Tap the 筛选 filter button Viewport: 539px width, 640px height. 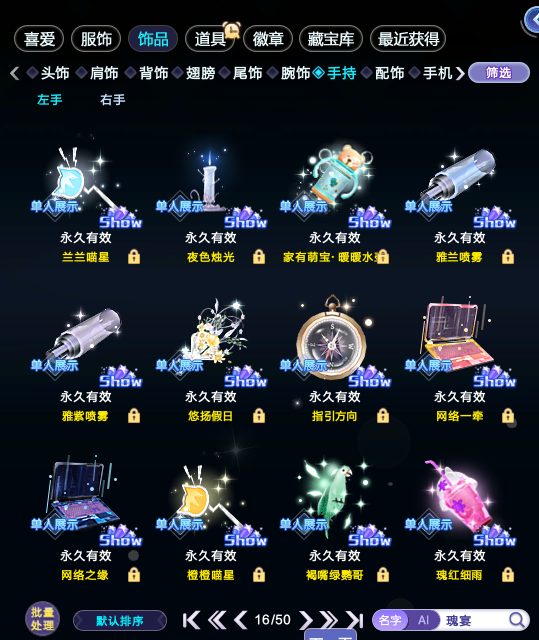(x=499, y=73)
